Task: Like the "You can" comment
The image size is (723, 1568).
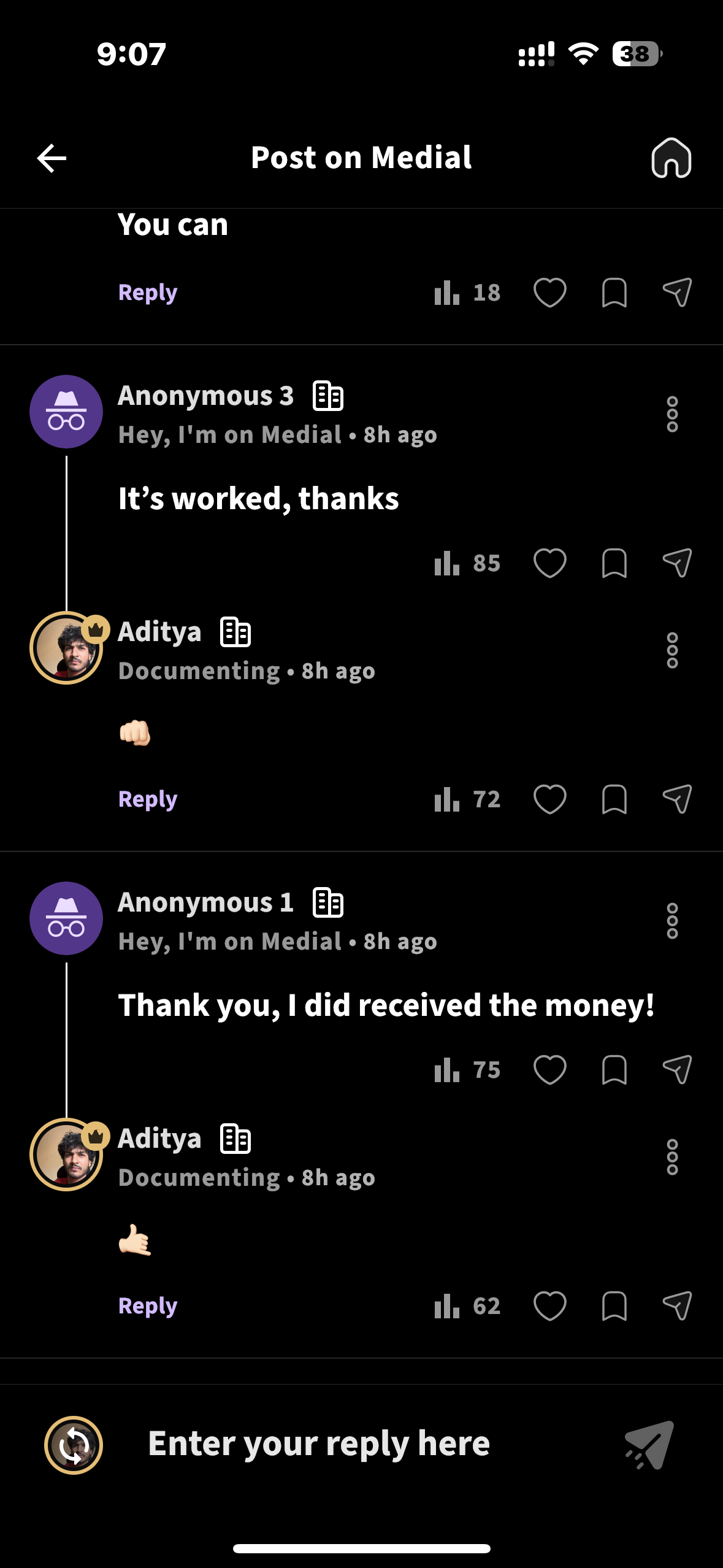Action: point(549,293)
